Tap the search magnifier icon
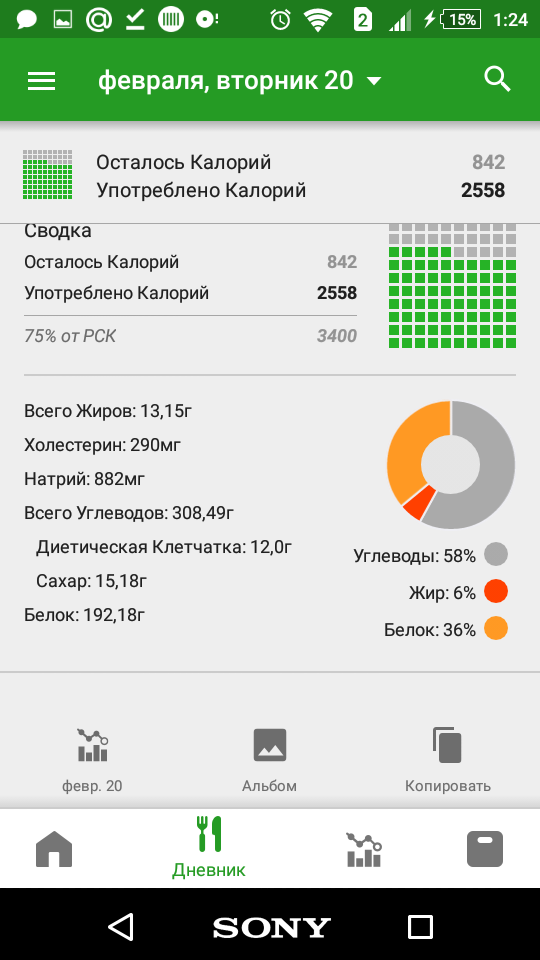The height and width of the screenshot is (960, 540). click(x=497, y=79)
